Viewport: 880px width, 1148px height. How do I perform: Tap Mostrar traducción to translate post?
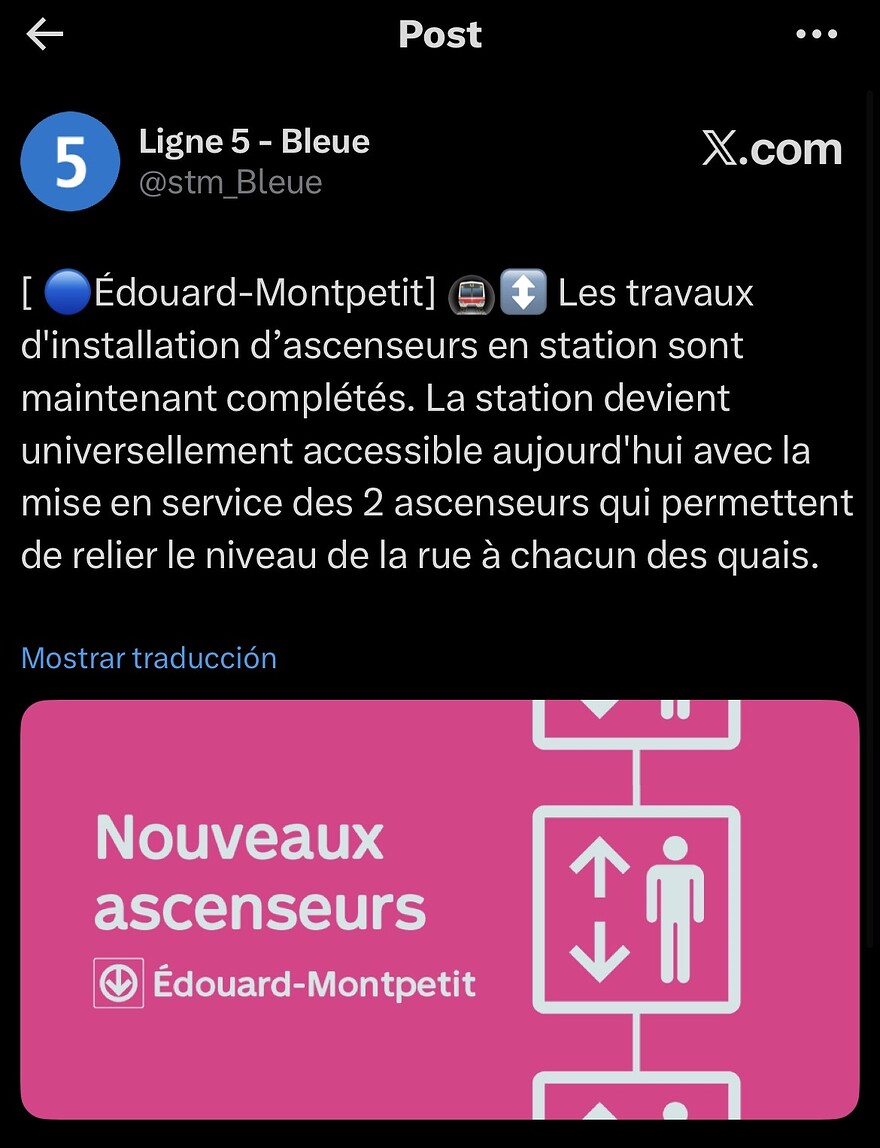148,658
